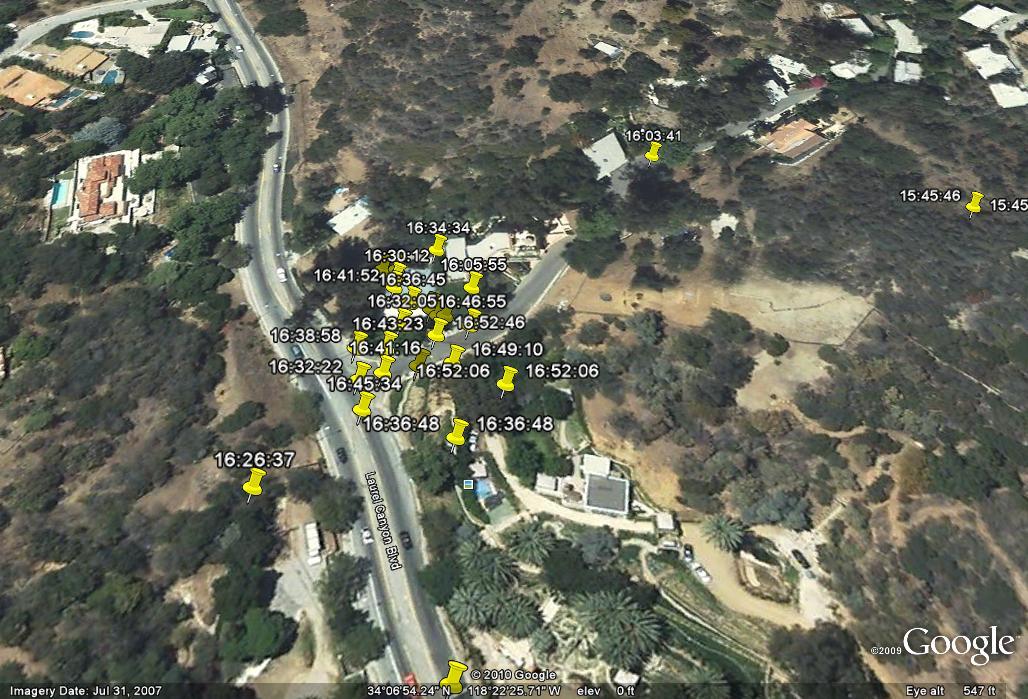1028x699 pixels.
Task: Tap the 15:45:46 placemark pin
Action: coord(974,202)
